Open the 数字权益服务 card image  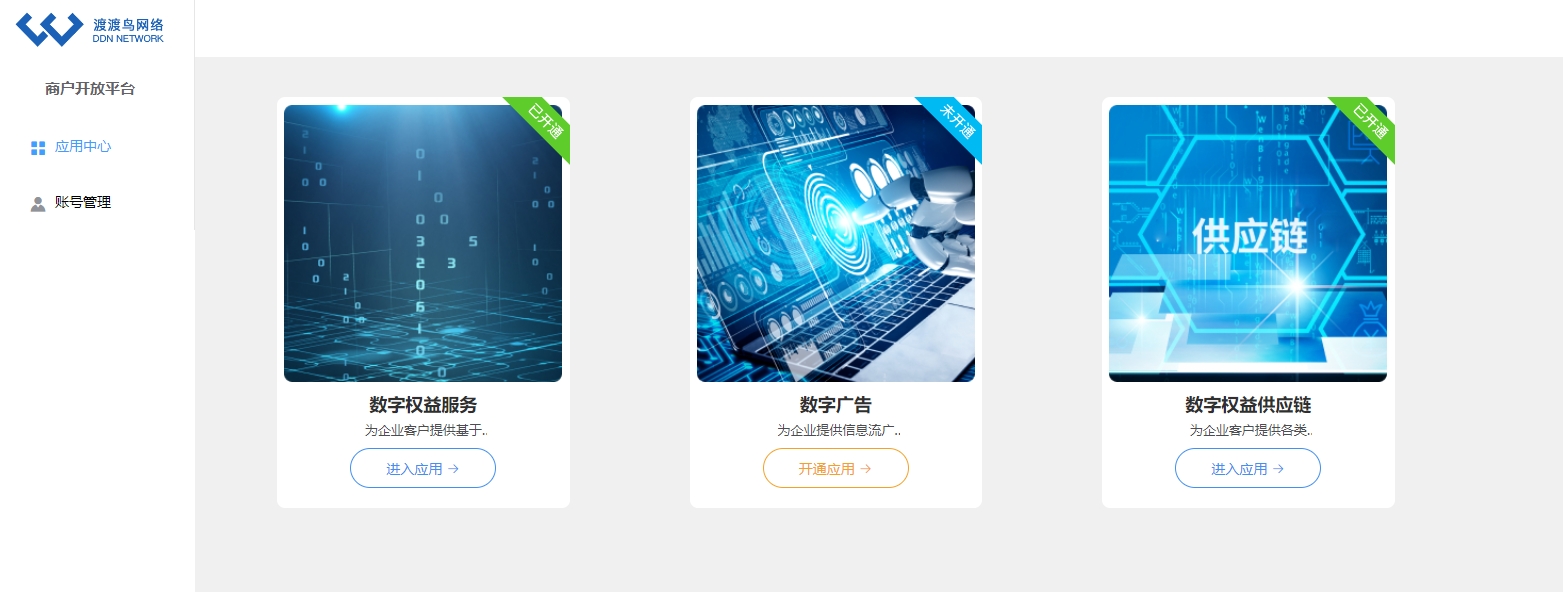coord(422,243)
